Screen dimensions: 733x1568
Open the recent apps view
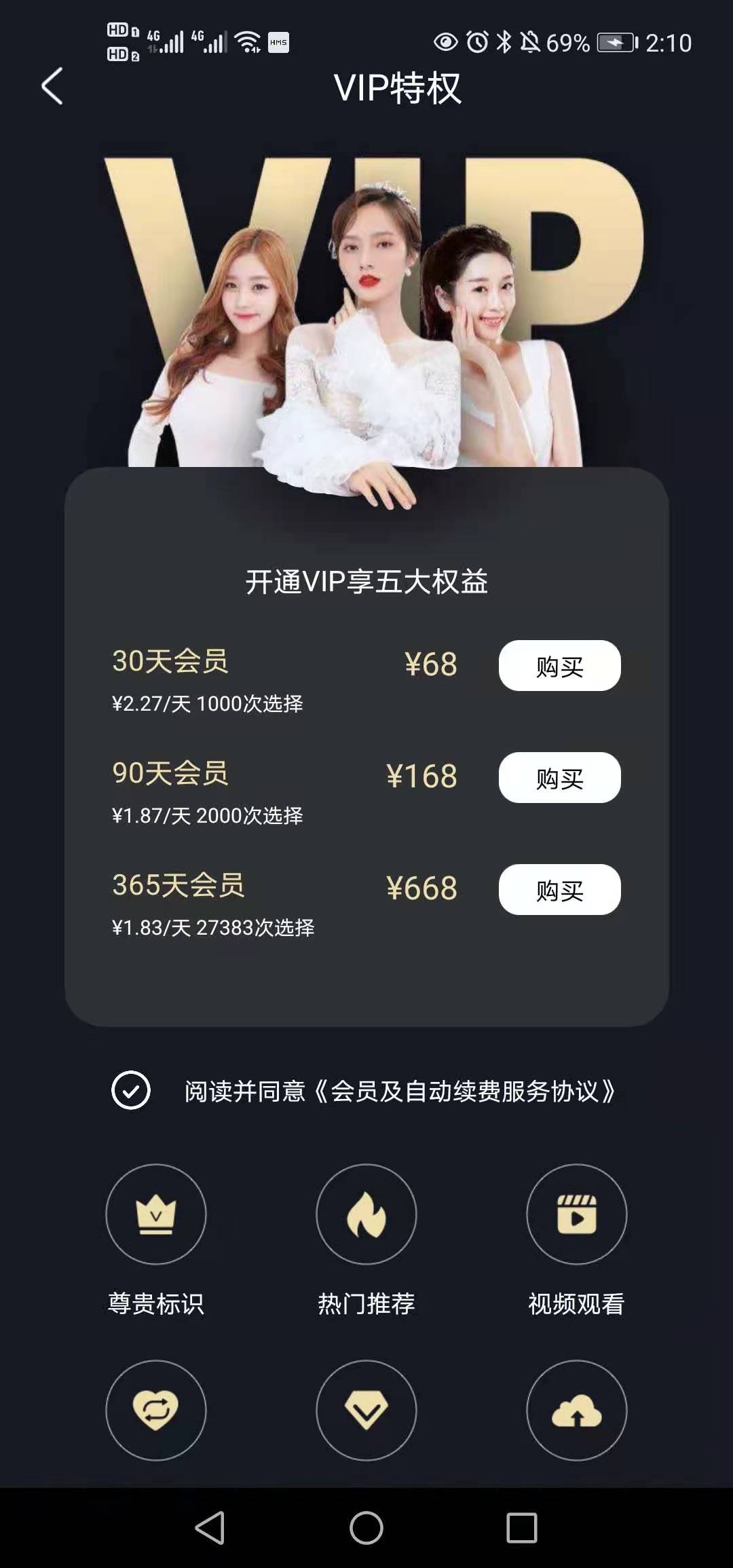(x=521, y=1528)
